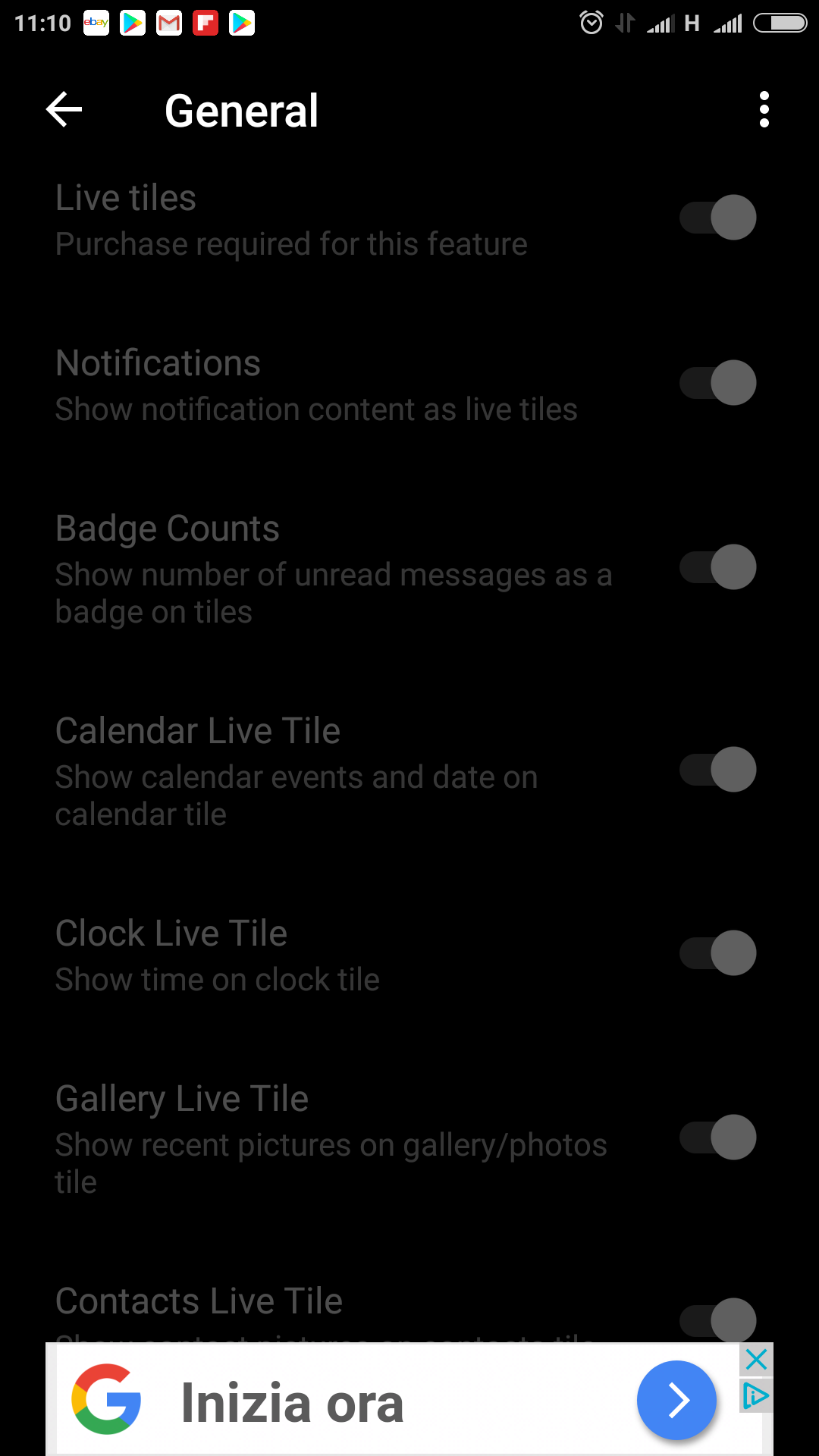Toggle the Badge Counts switch
Image resolution: width=819 pixels, height=1456 pixels.
click(x=717, y=567)
